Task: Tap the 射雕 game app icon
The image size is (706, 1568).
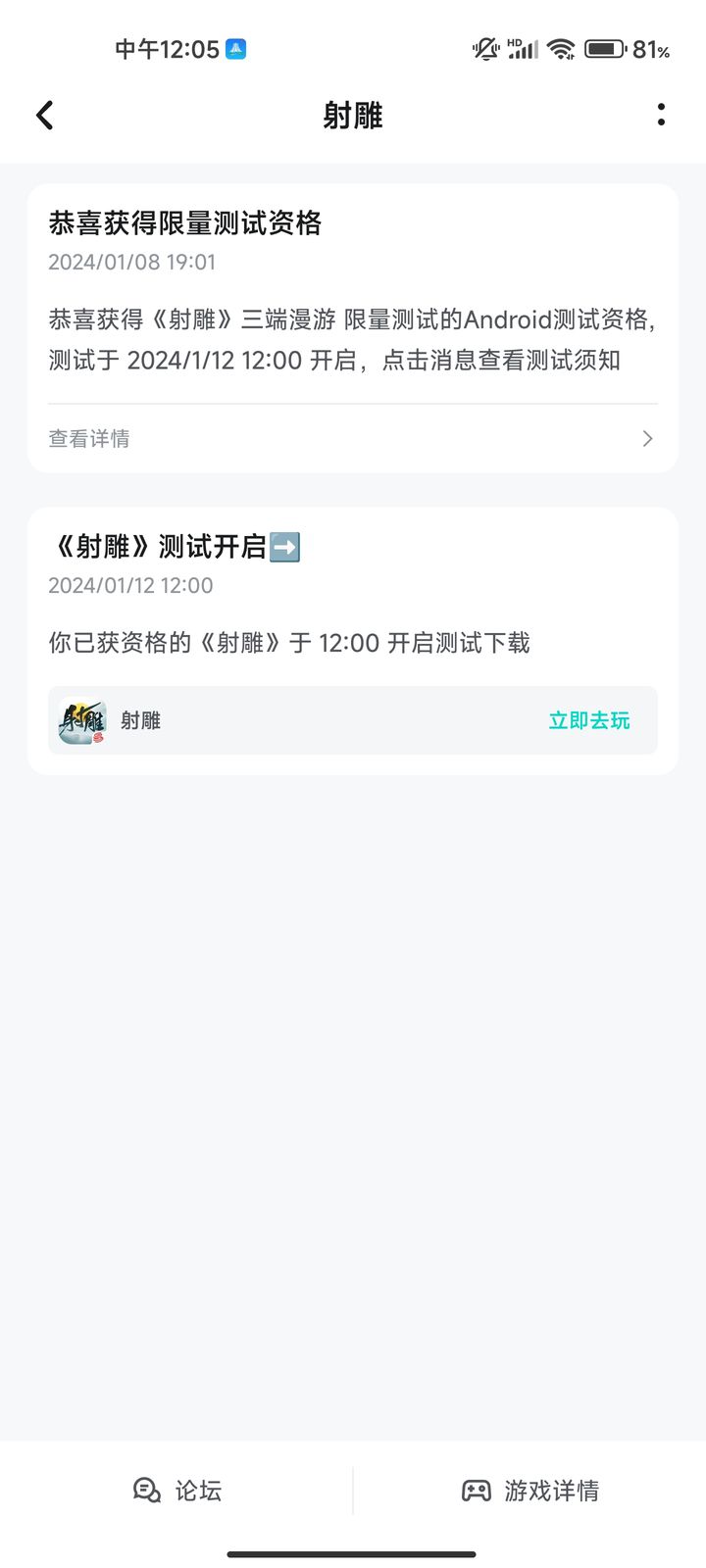Action: coord(81,720)
